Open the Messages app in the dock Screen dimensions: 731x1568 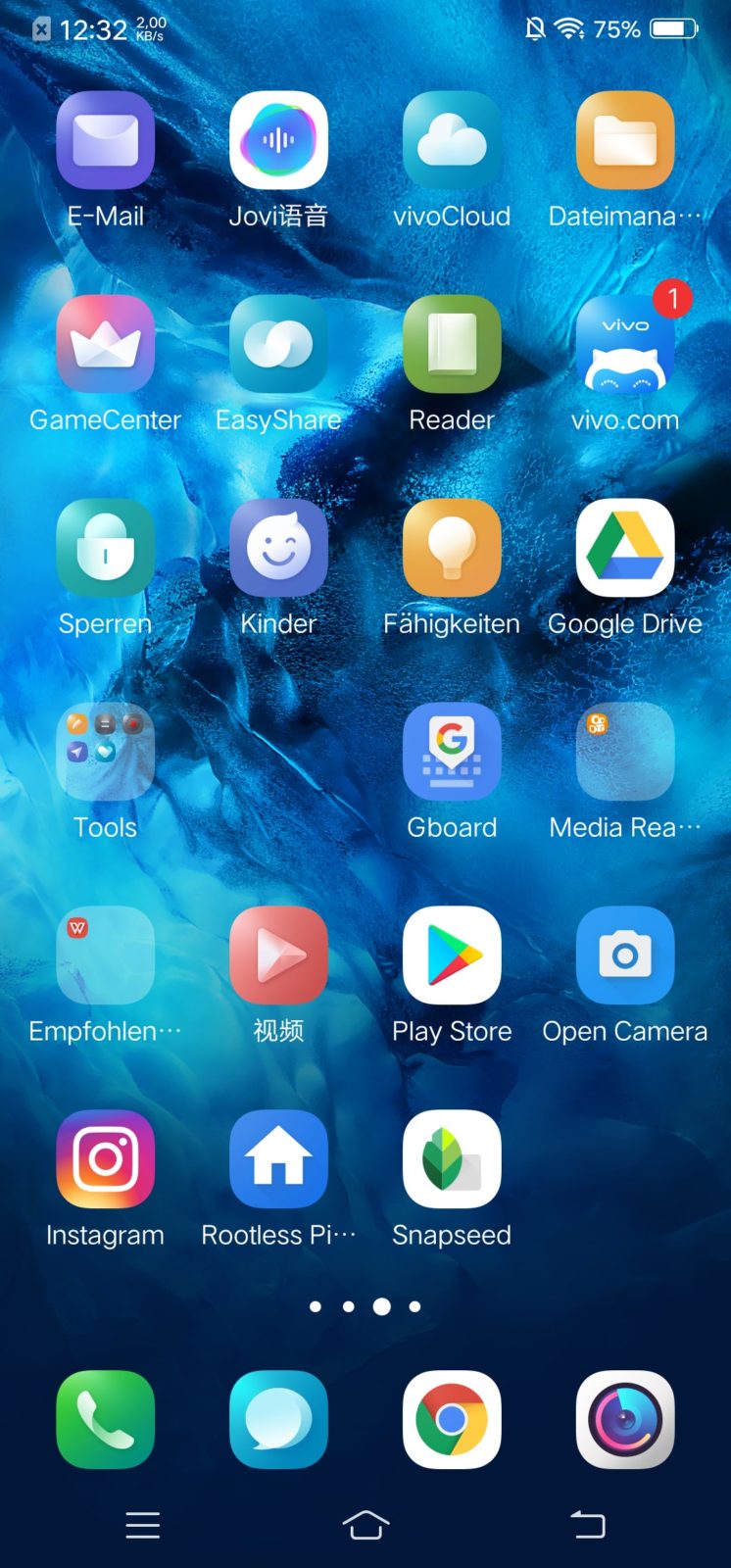point(278,1419)
